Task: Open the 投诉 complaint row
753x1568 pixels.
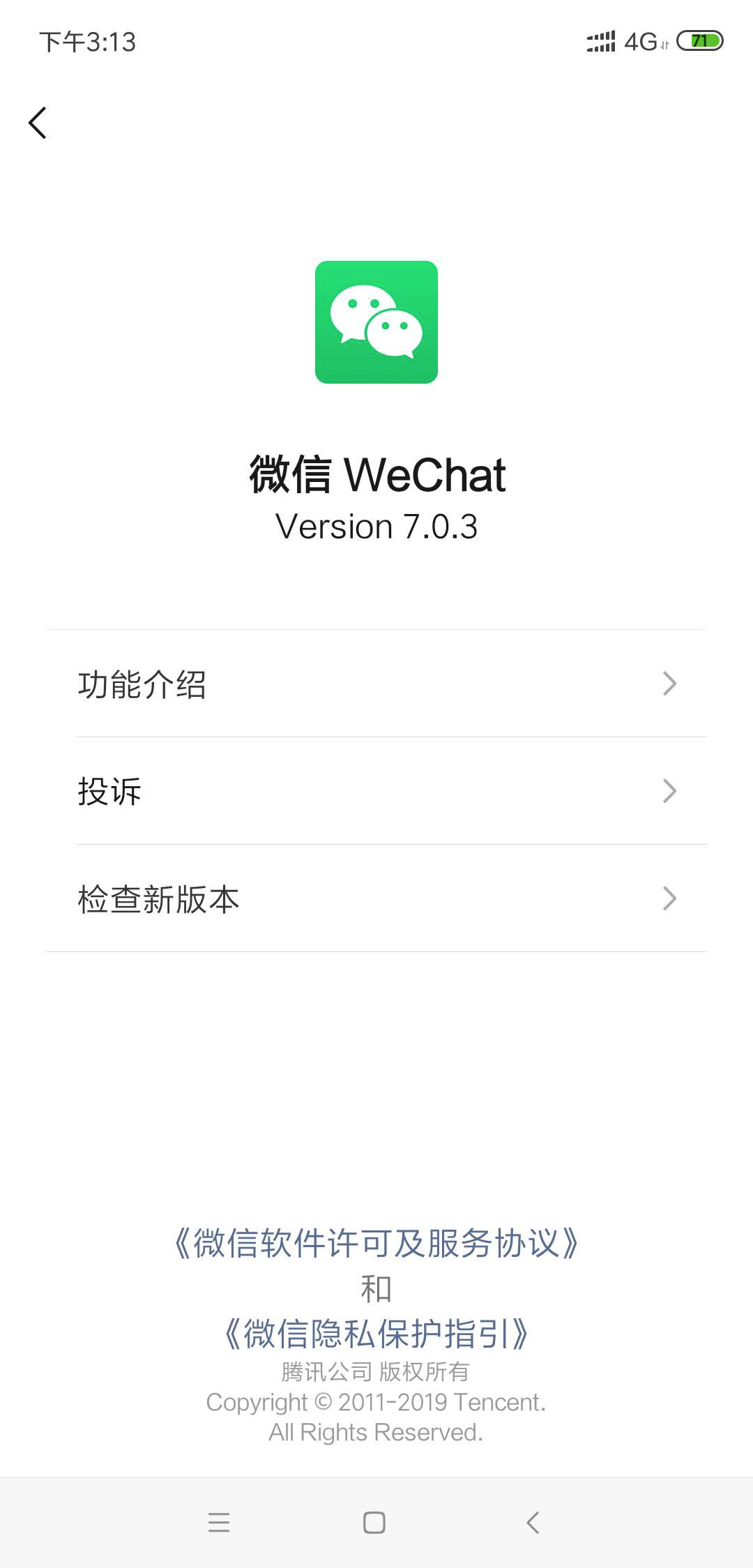Action: (x=376, y=791)
